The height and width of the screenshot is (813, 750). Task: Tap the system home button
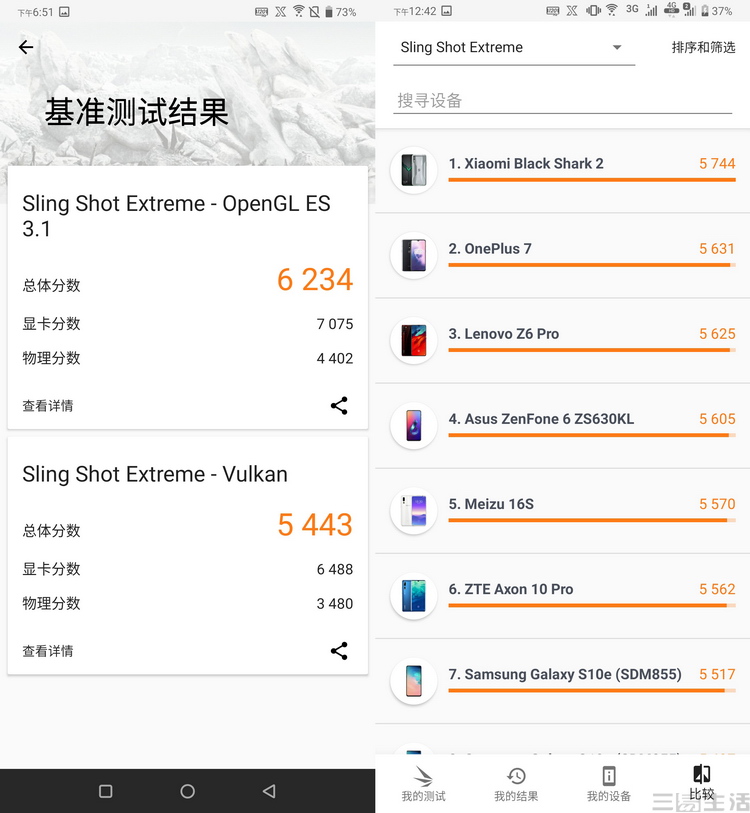[x=187, y=791]
